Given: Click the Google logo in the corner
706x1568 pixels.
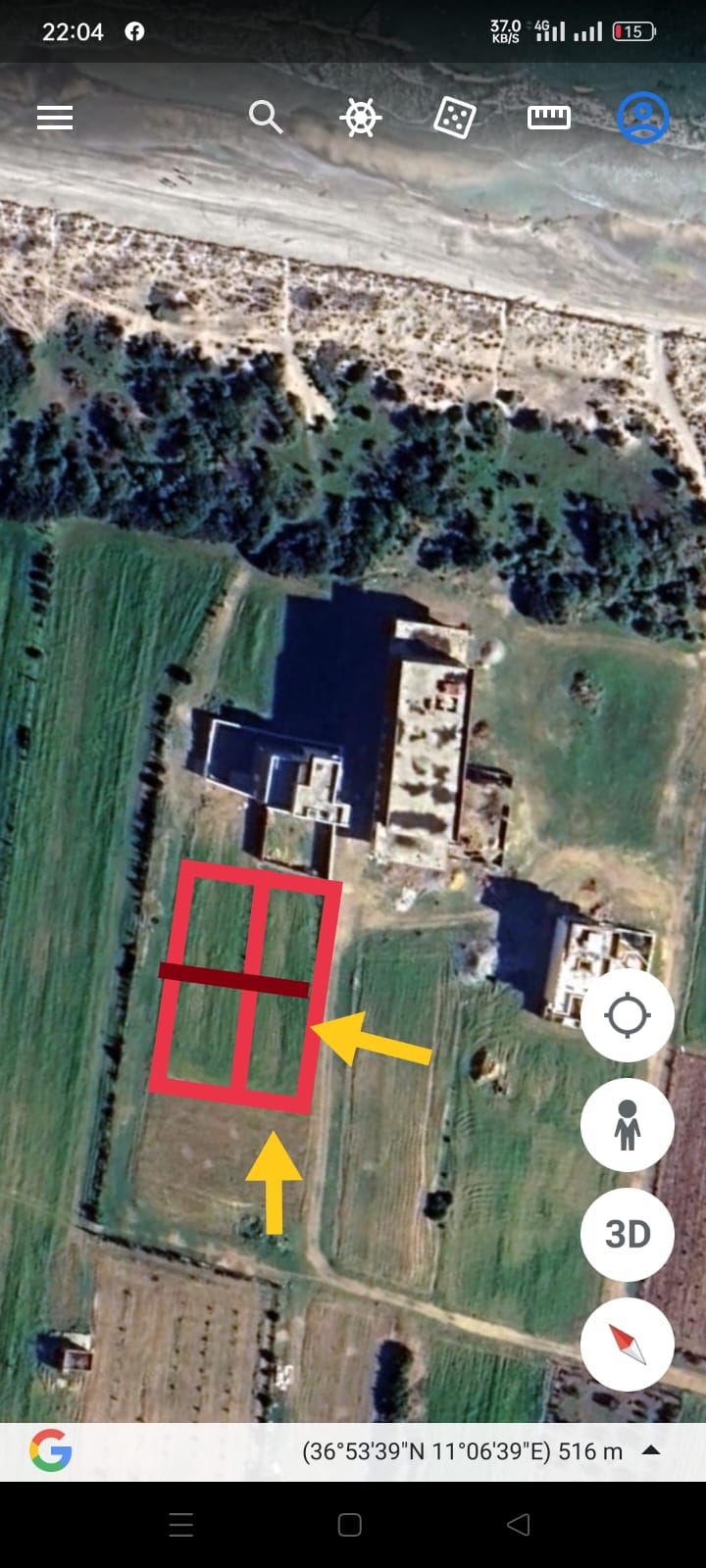Looking at the screenshot, I should tap(53, 1451).
